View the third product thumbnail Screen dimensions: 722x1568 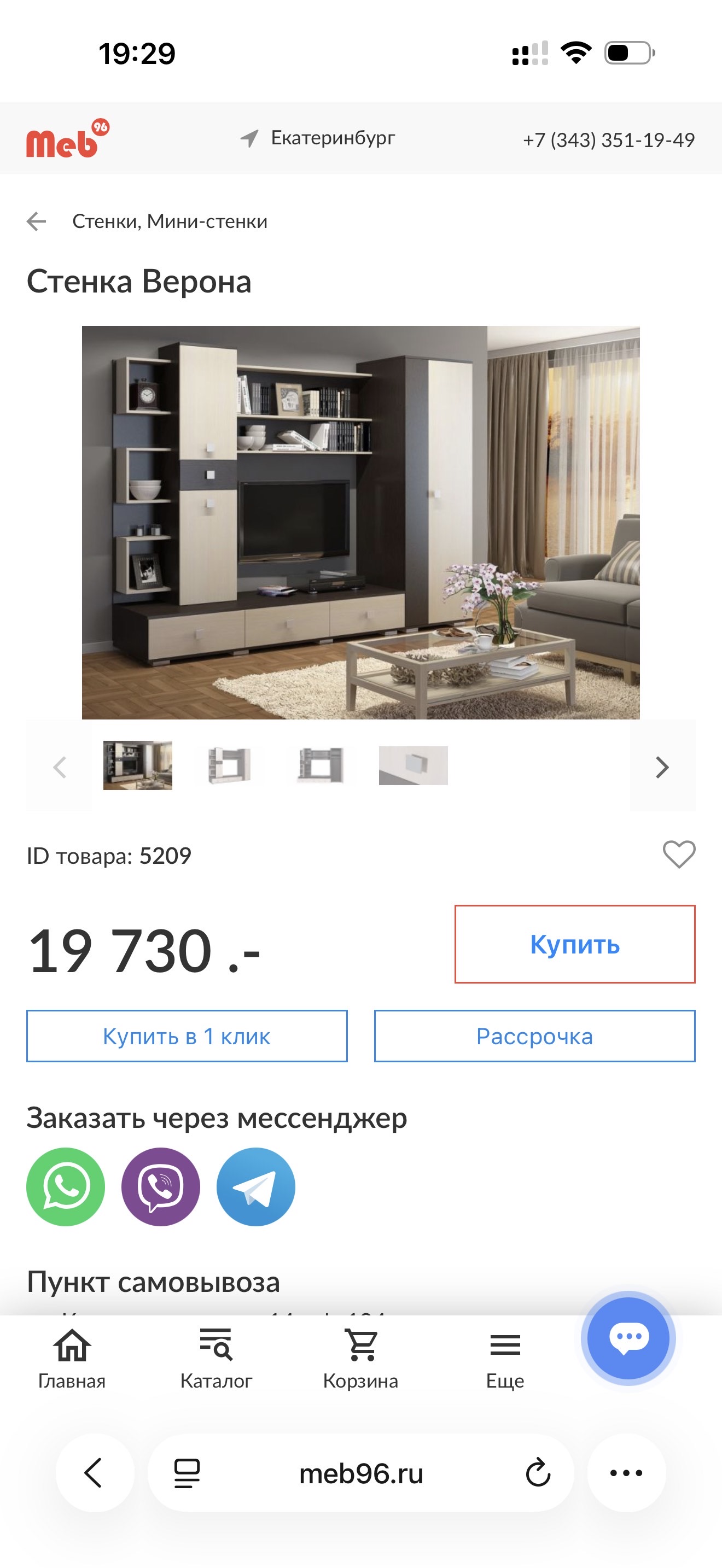pos(321,765)
